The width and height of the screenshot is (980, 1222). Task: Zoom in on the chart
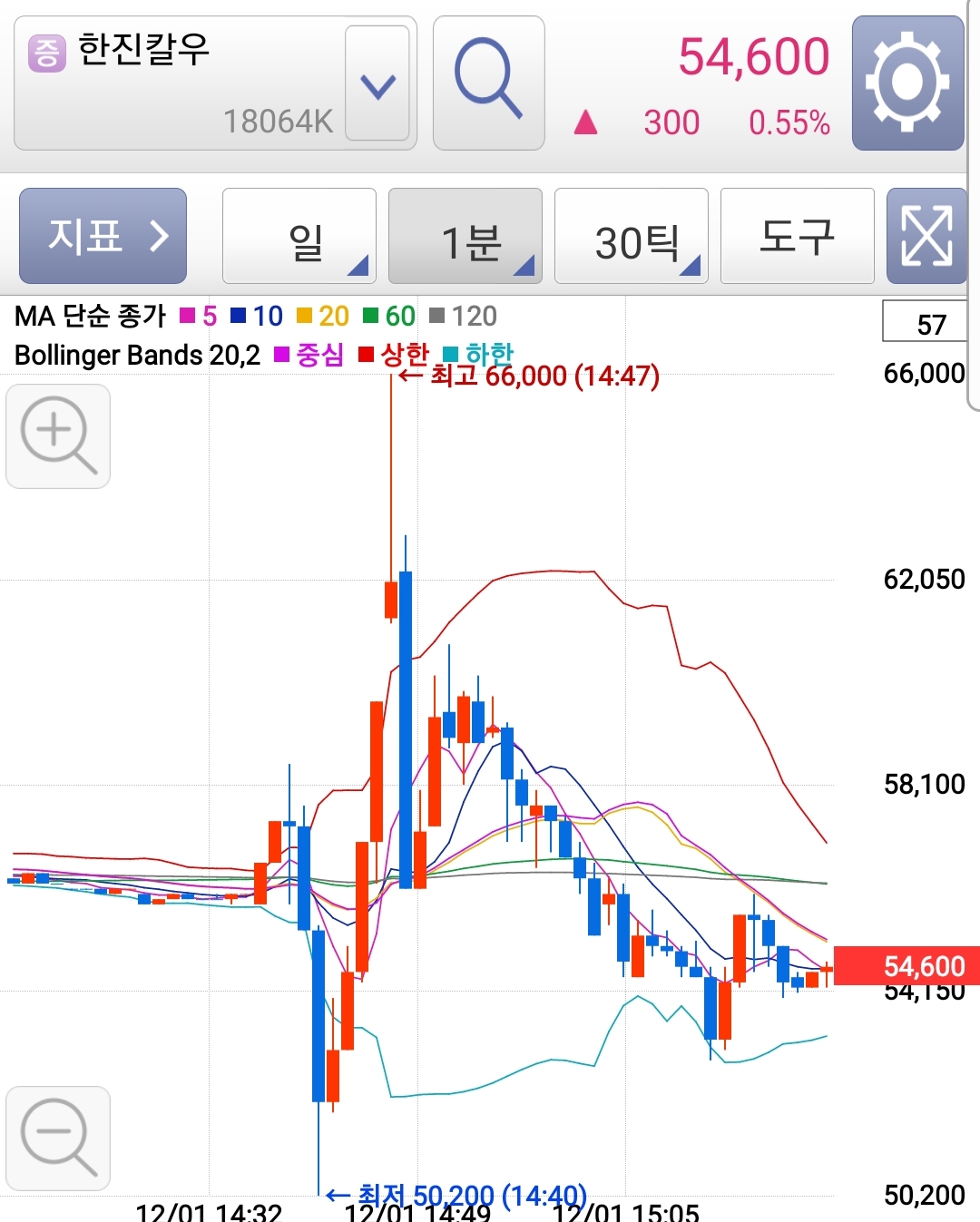58,436
